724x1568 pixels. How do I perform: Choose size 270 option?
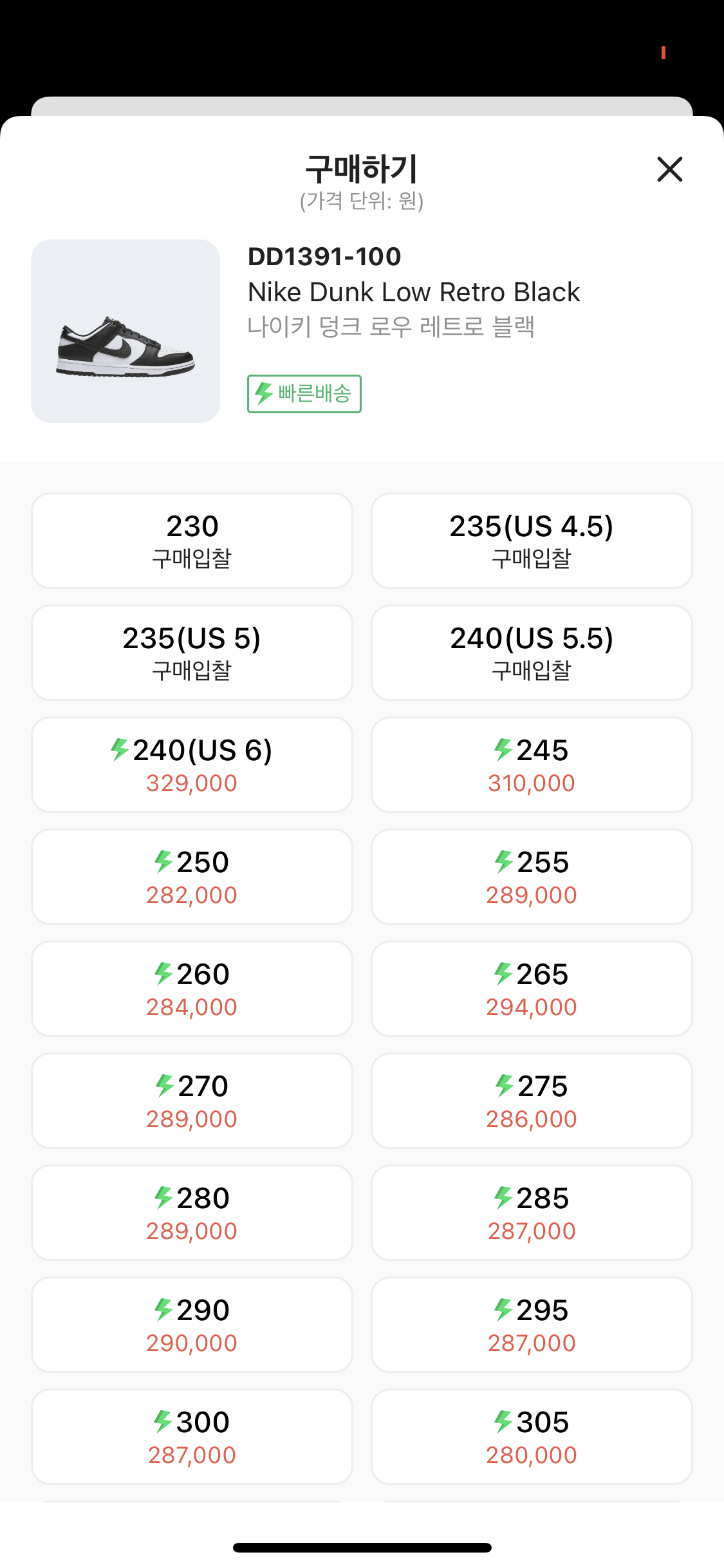(x=192, y=1101)
